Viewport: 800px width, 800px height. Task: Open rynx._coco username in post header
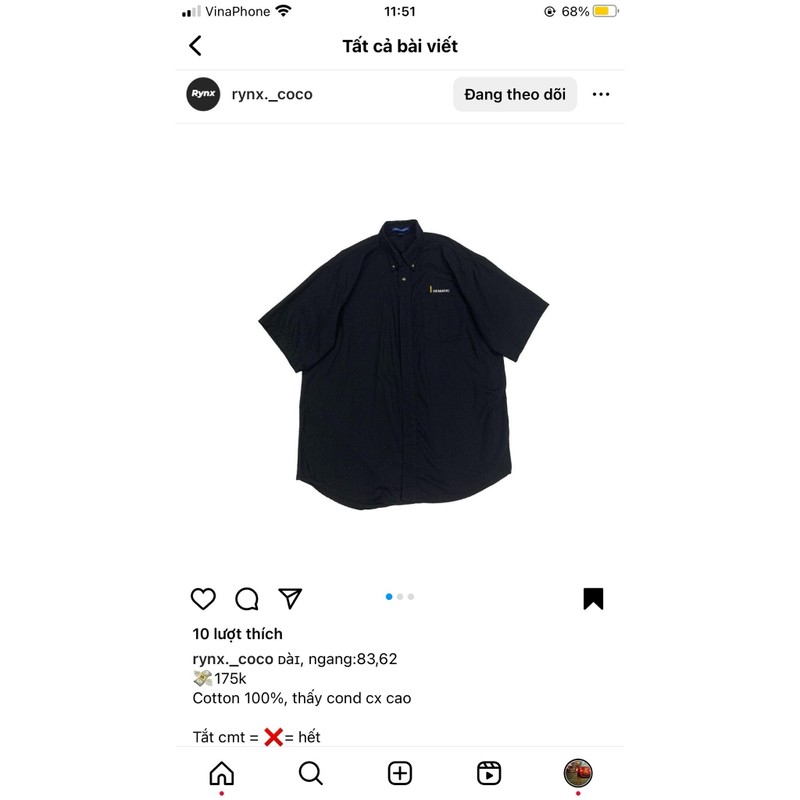pos(272,94)
